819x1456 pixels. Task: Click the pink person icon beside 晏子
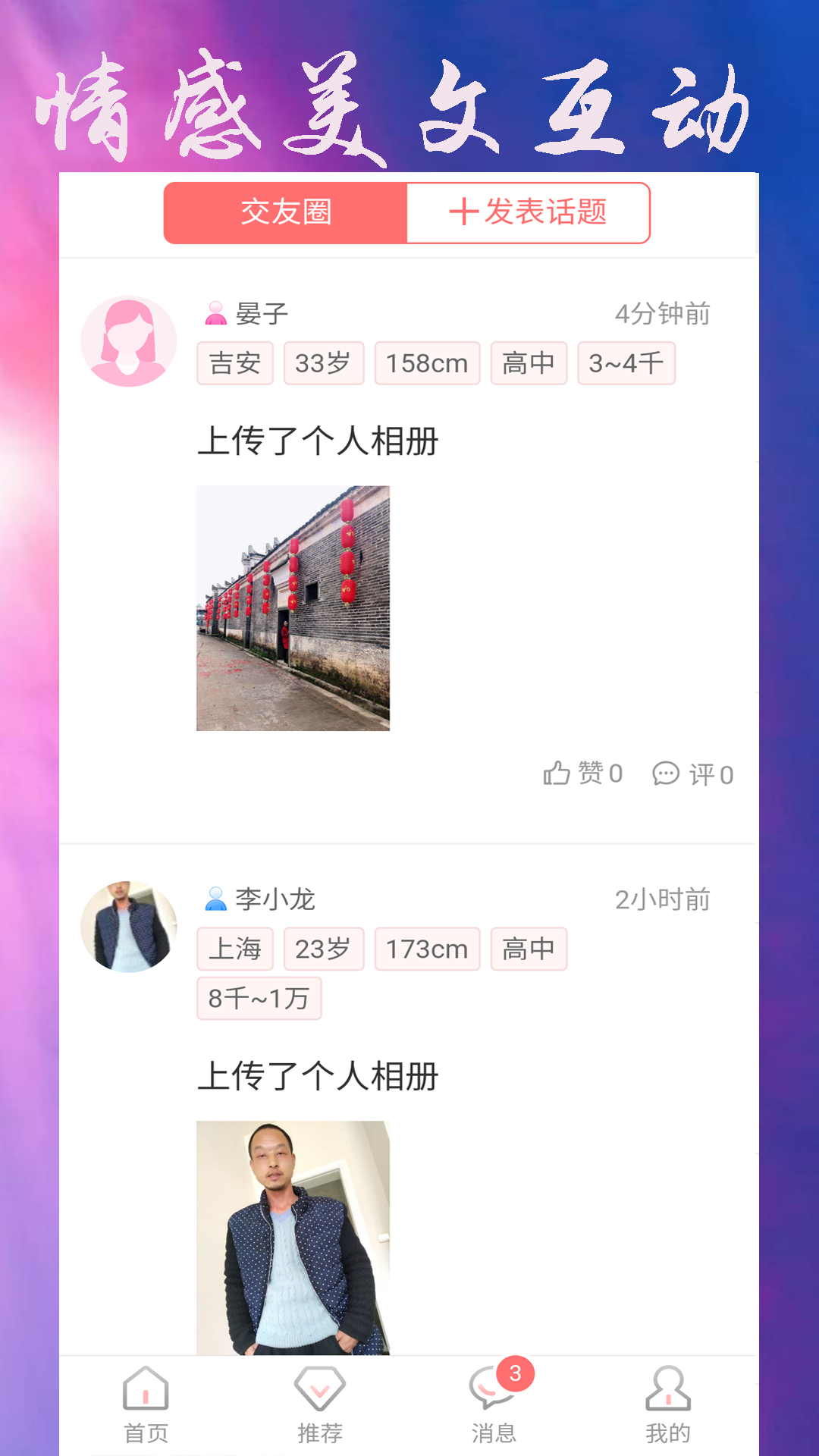[x=215, y=312]
